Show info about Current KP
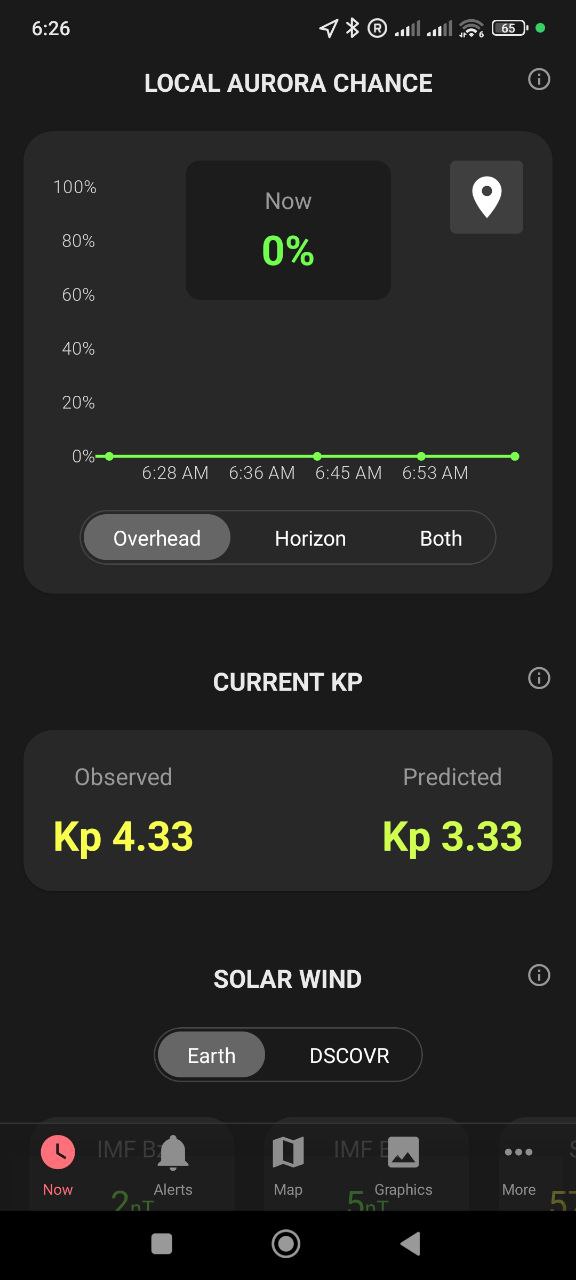The image size is (576, 1280). [539, 679]
